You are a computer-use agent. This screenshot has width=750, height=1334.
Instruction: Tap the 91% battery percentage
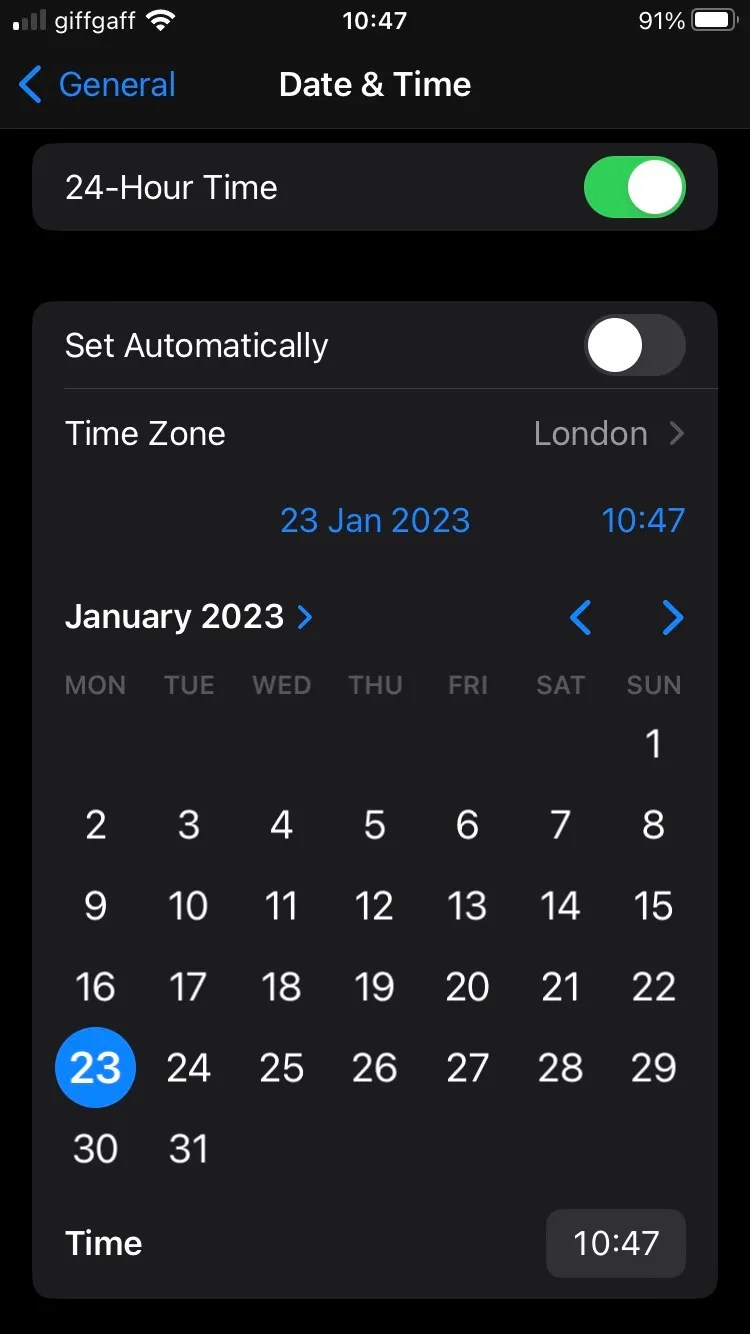661,18
